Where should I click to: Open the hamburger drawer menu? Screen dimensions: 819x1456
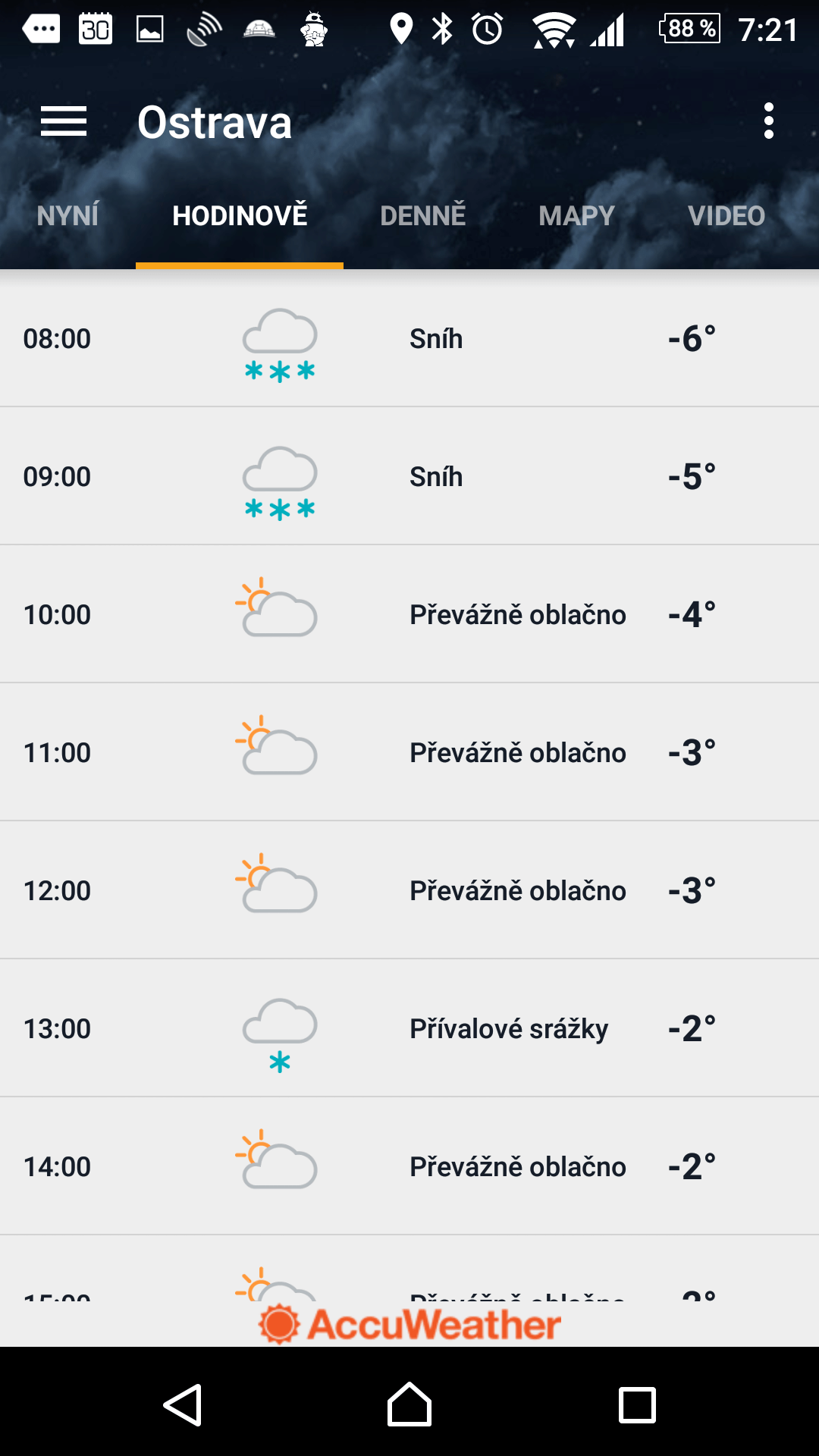pos(64,121)
